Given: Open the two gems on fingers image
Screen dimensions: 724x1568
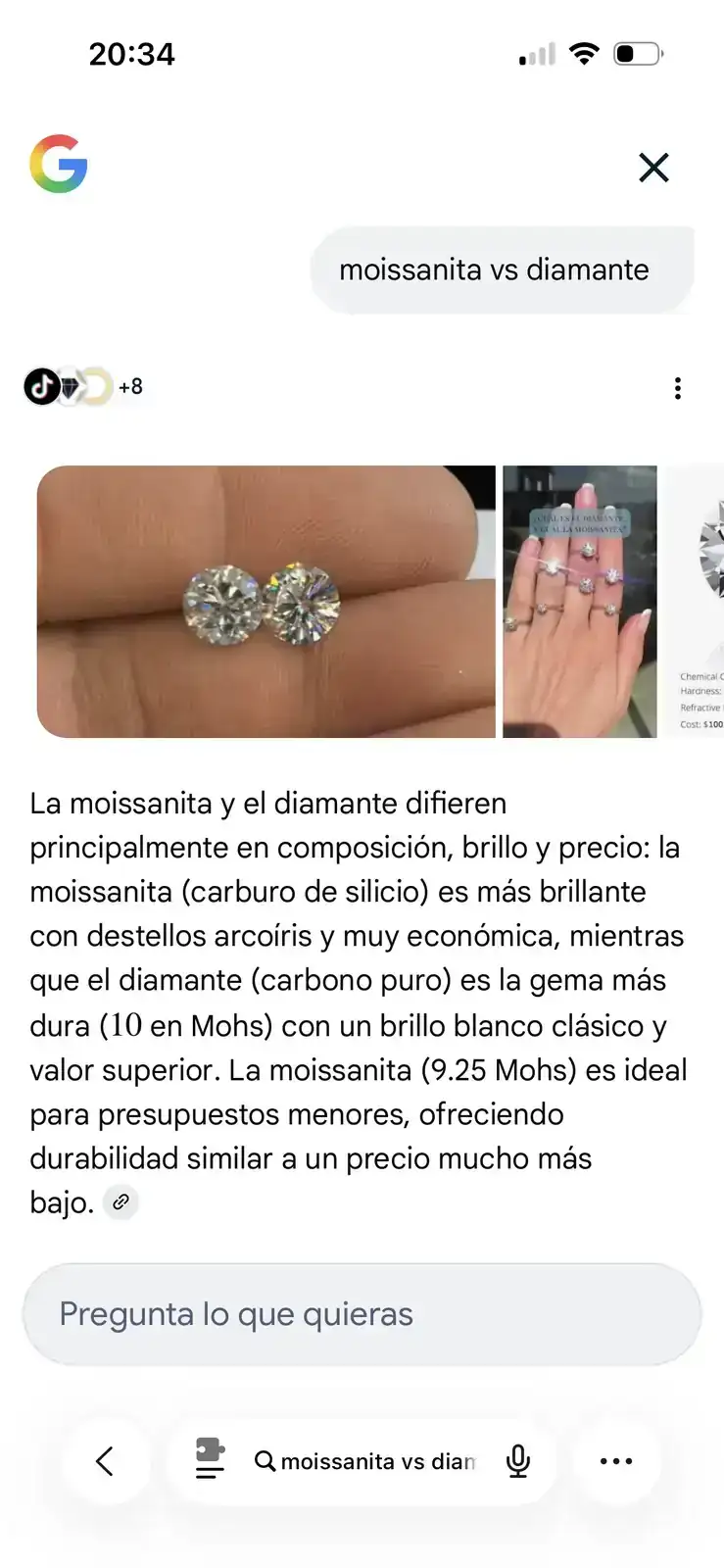Looking at the screenshot, I should 265,601.
